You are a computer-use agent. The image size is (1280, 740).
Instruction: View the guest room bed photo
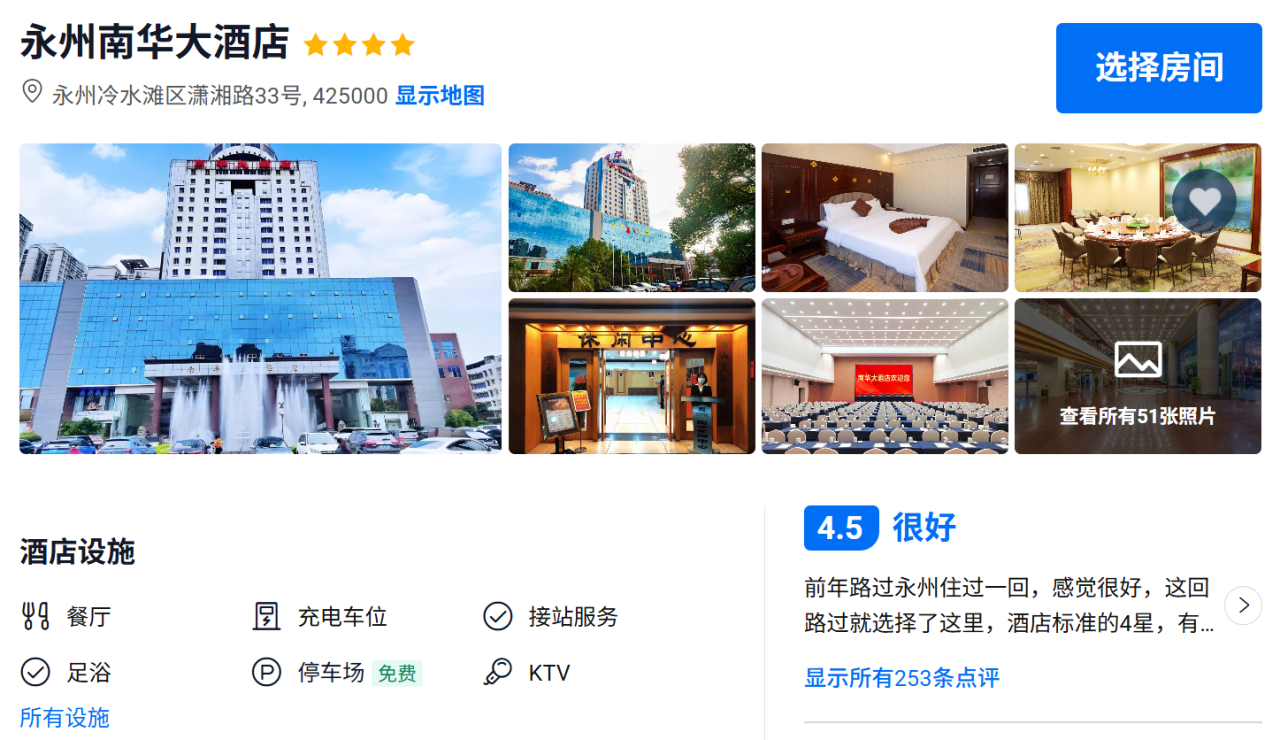(884, 218)
